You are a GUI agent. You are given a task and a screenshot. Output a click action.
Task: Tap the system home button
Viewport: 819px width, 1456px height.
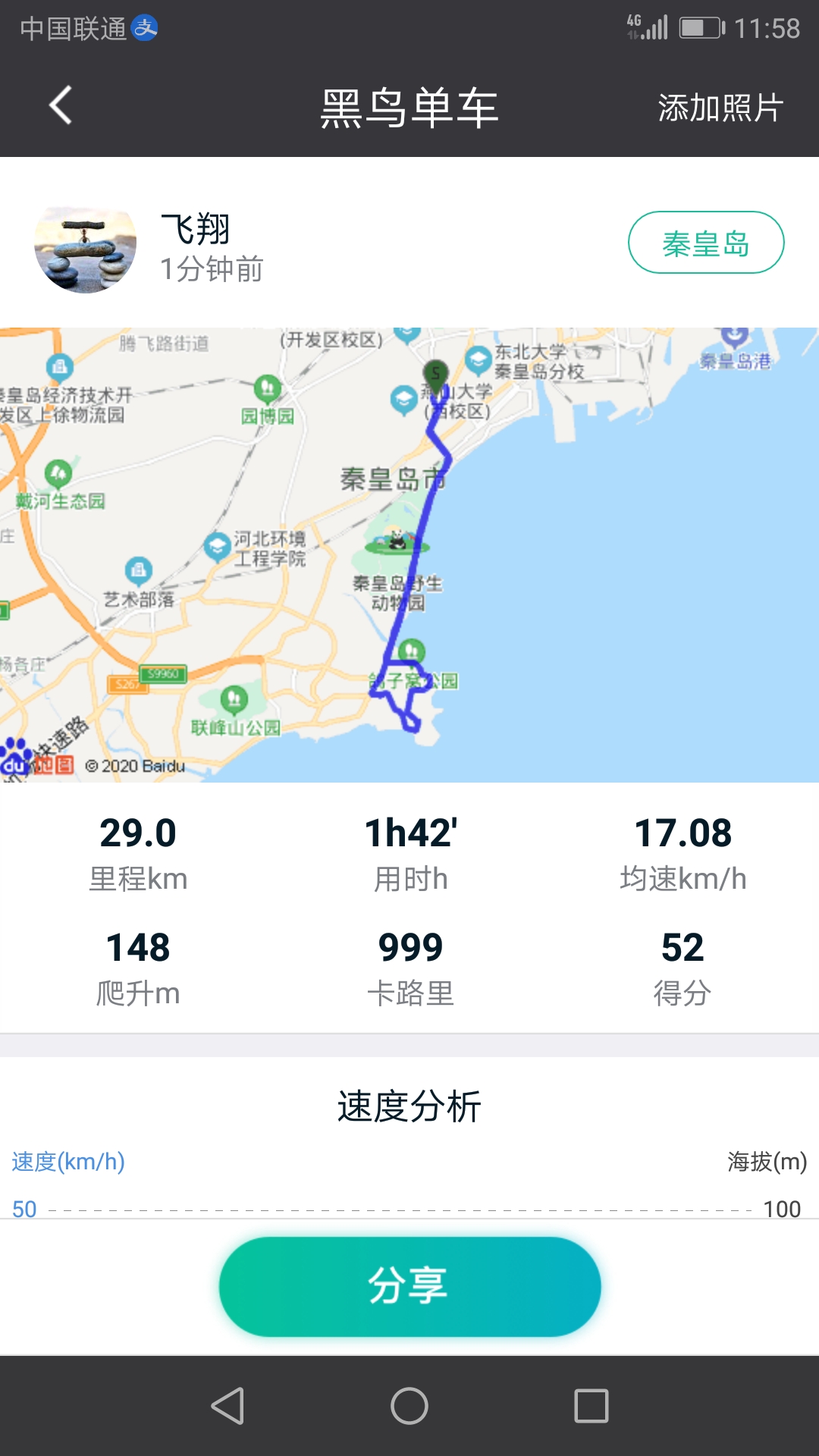pyautogui.click(x=409, y=1406)
